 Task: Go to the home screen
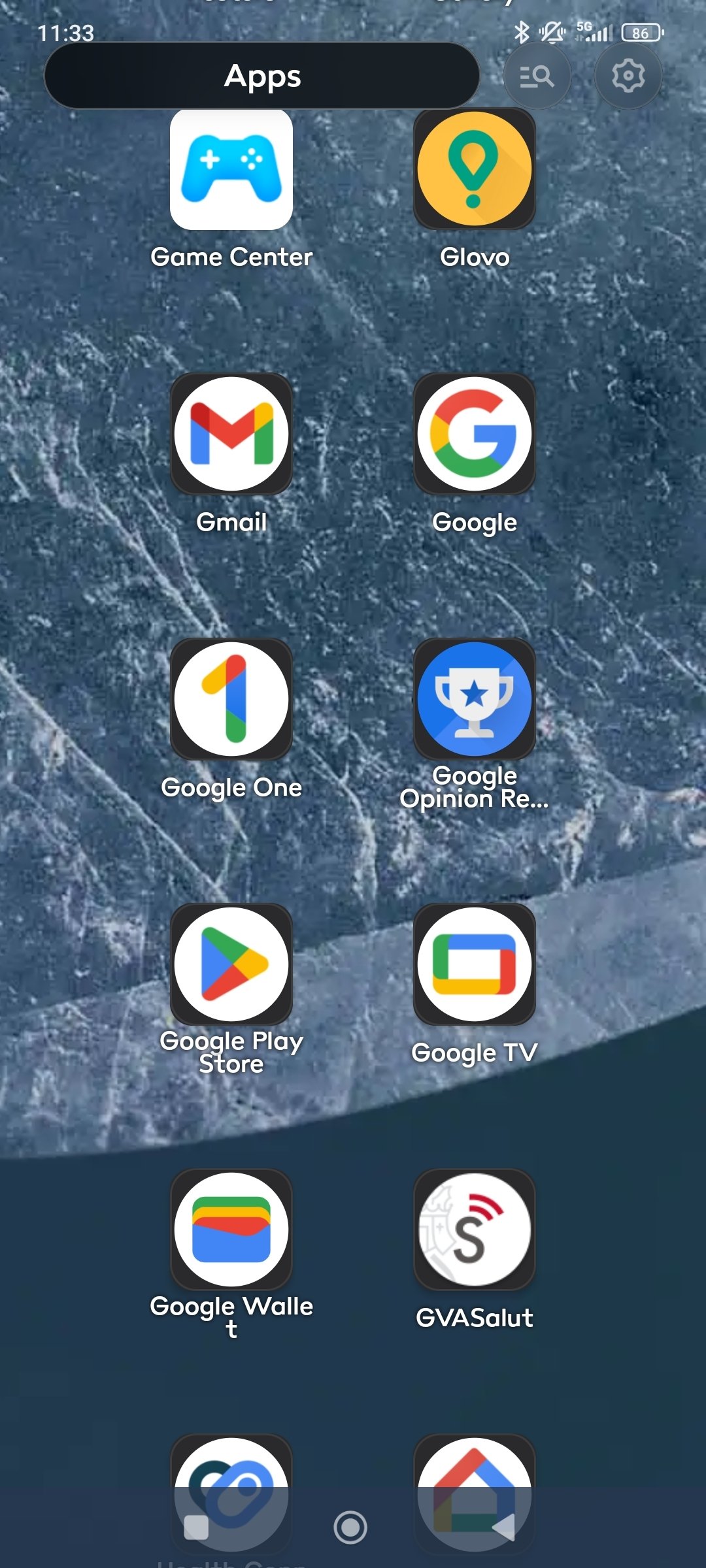click(x=350, y=1527)
